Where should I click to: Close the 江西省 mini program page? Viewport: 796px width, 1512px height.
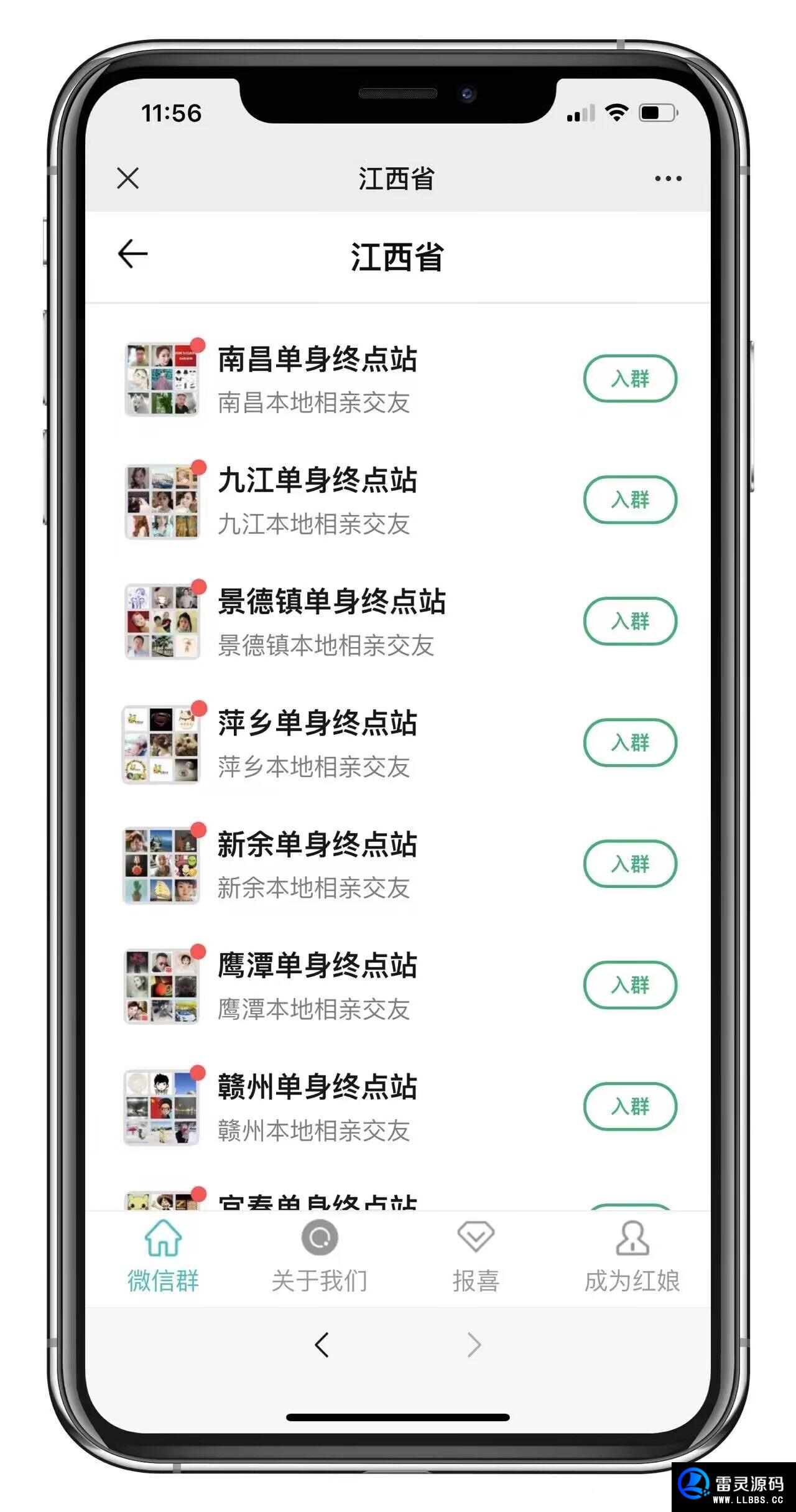click(x=128, y=179)
